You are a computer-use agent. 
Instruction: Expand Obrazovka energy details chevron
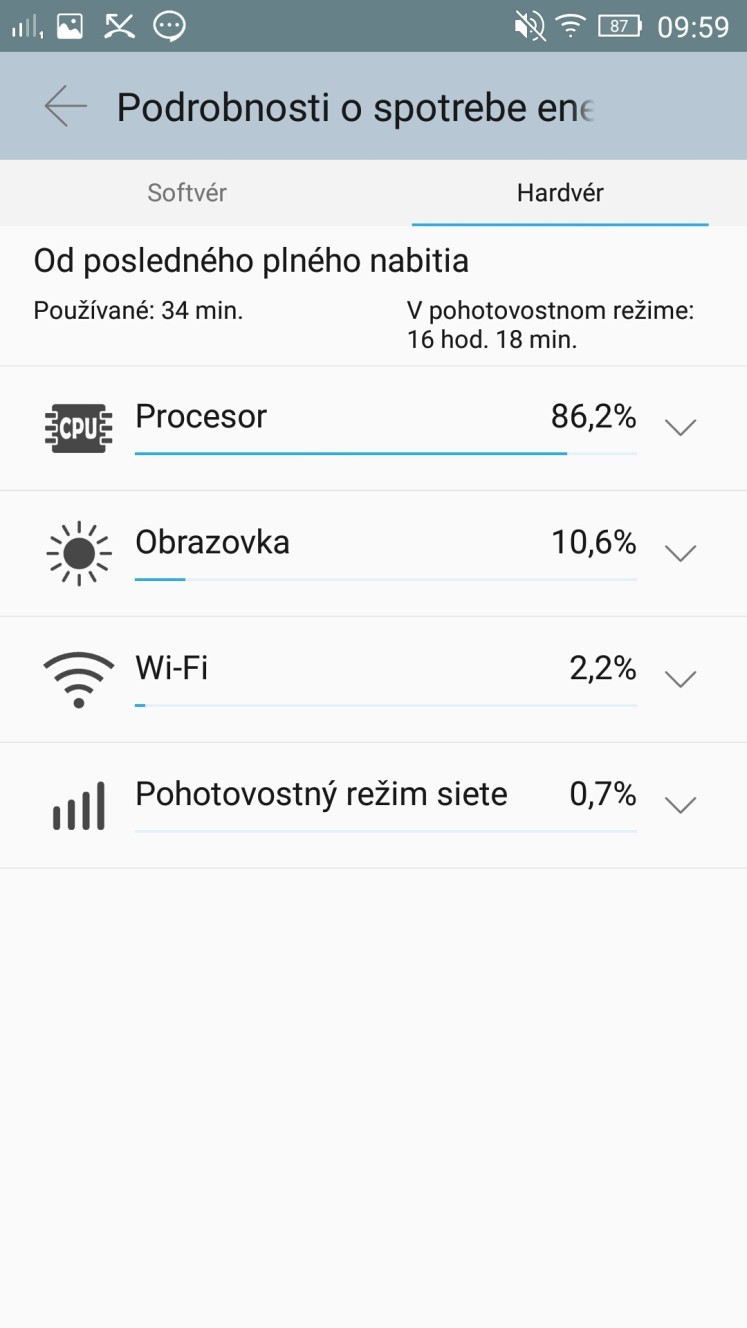(x=680, y=554)
